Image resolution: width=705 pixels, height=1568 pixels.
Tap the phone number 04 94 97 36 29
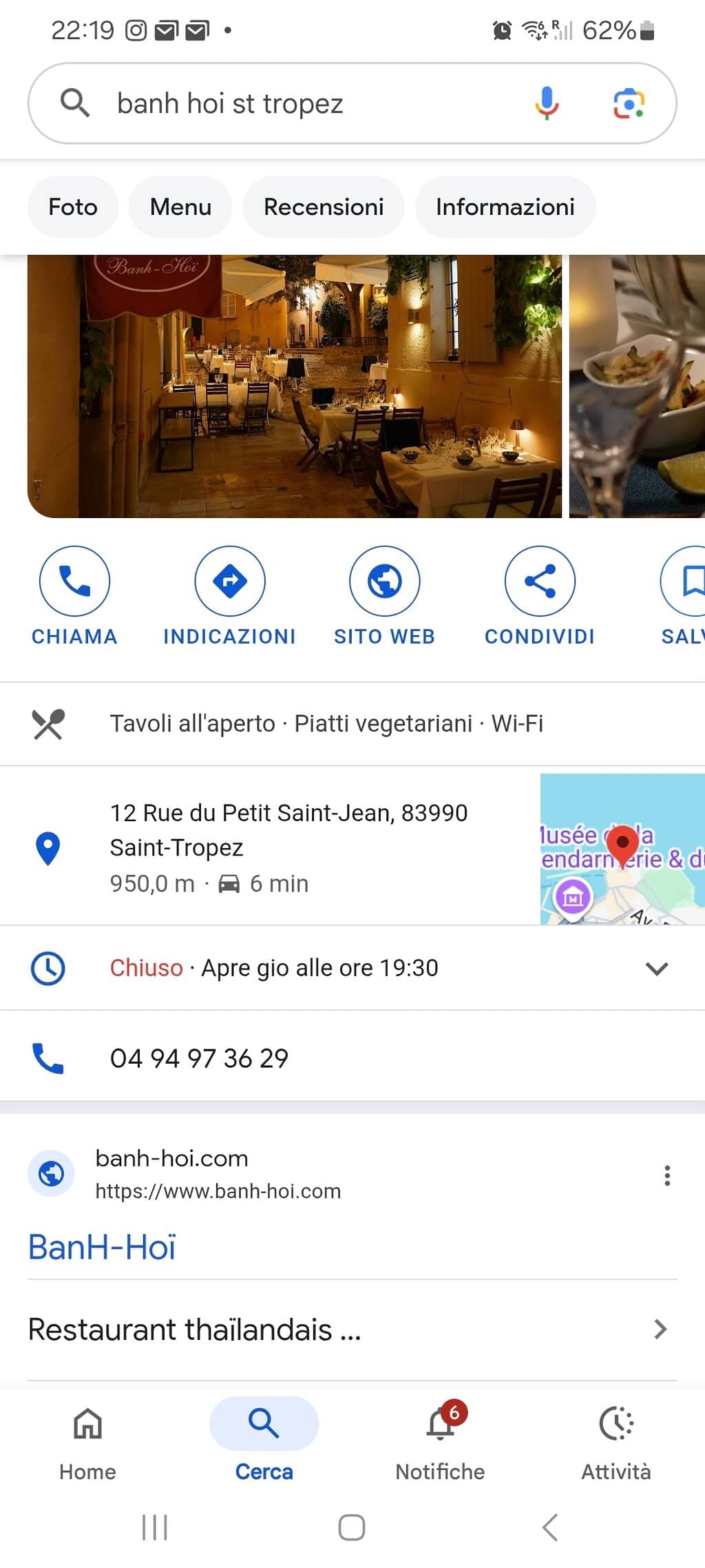200,1058
